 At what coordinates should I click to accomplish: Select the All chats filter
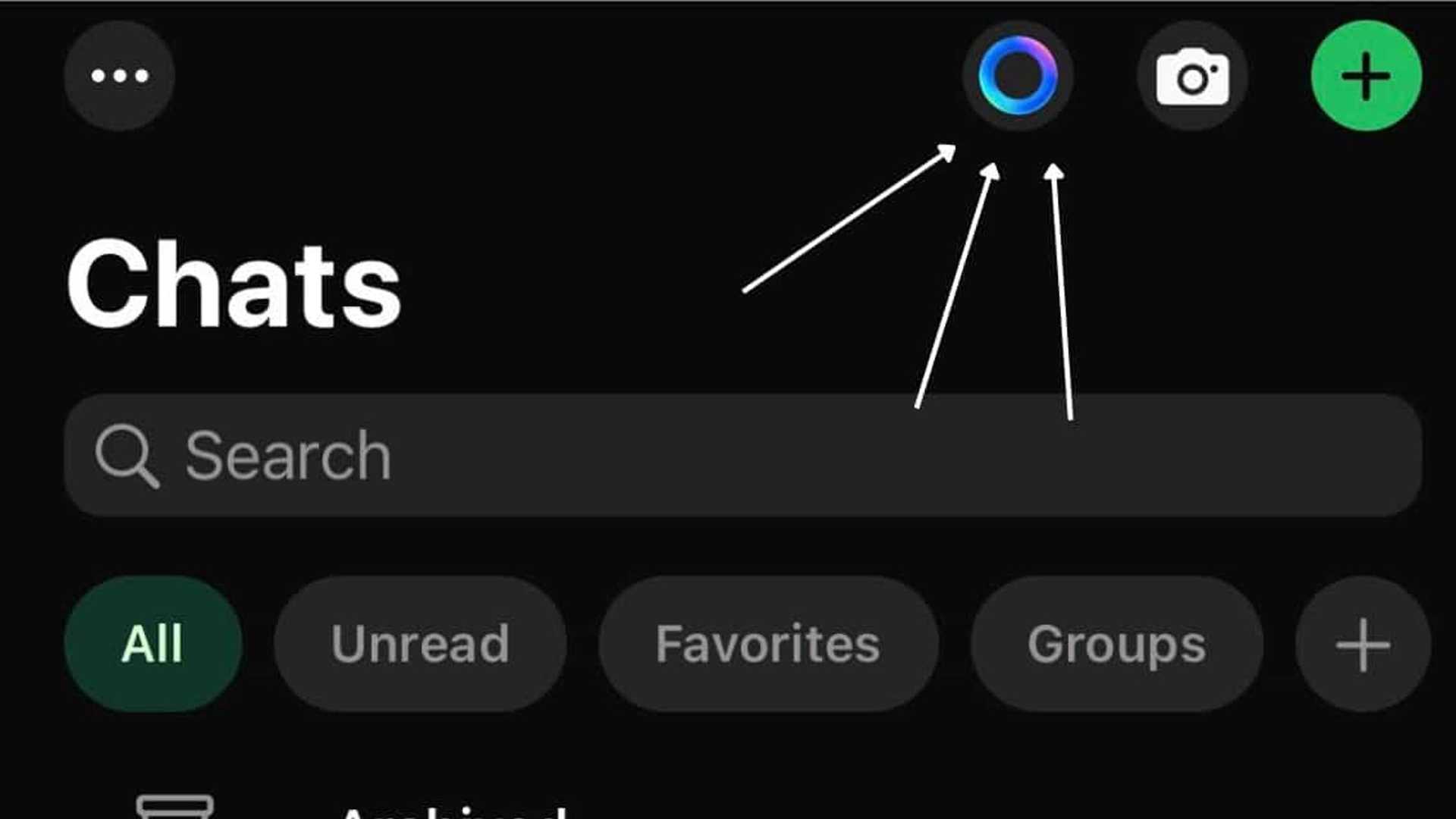[153, 644]
